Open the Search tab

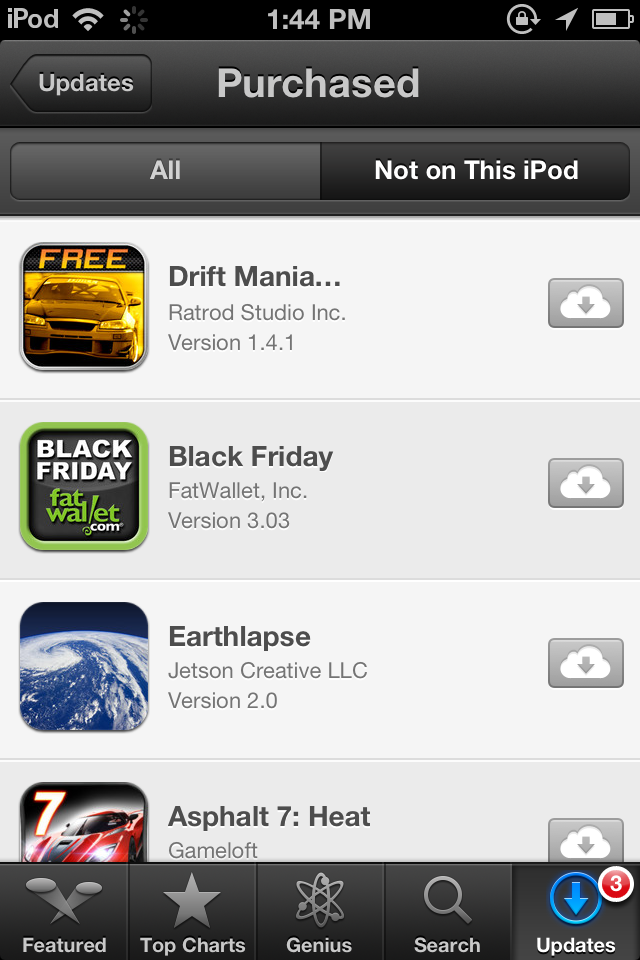[447, 913]
